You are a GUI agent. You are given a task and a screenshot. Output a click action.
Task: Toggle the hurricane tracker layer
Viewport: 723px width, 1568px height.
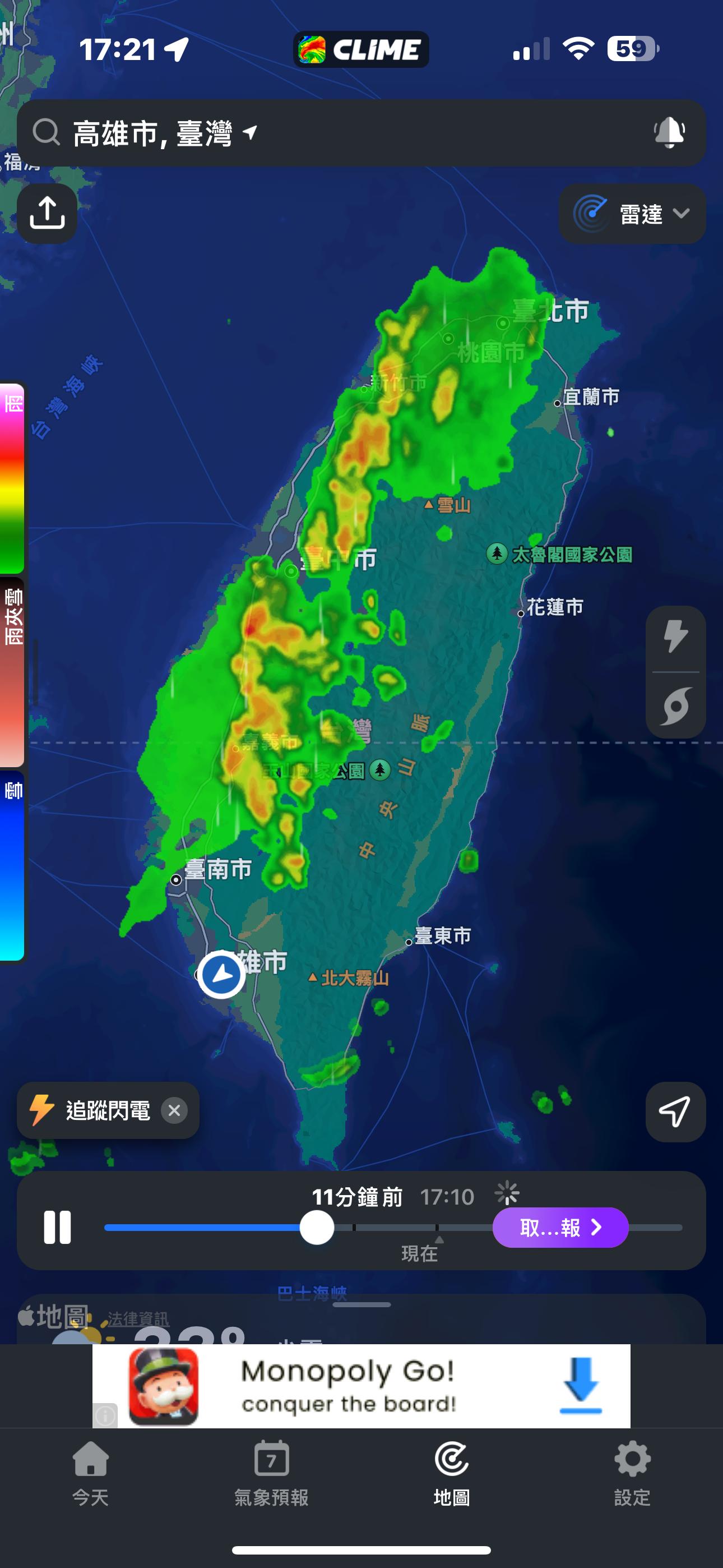tap(675, 707)
